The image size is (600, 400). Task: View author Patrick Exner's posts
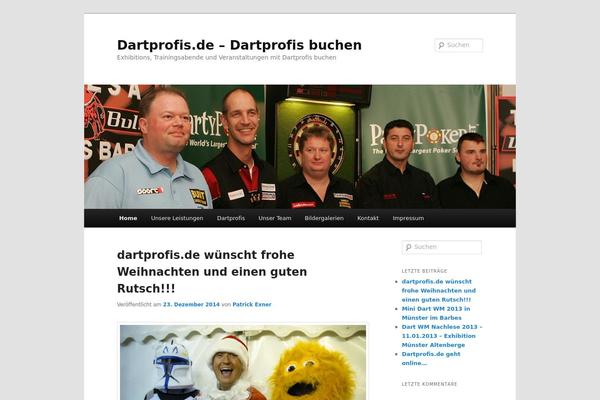pos(251,304)
